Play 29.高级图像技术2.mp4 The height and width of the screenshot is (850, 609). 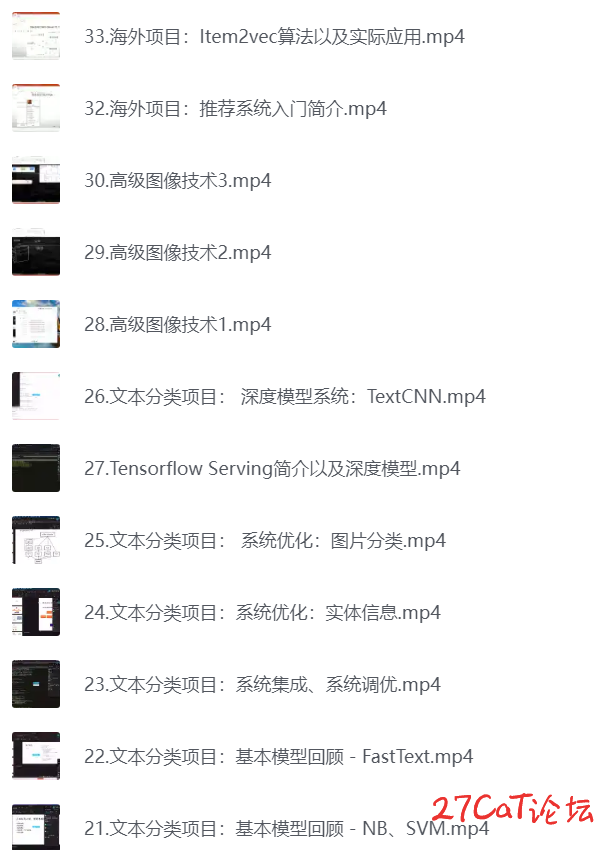(178, 253)
